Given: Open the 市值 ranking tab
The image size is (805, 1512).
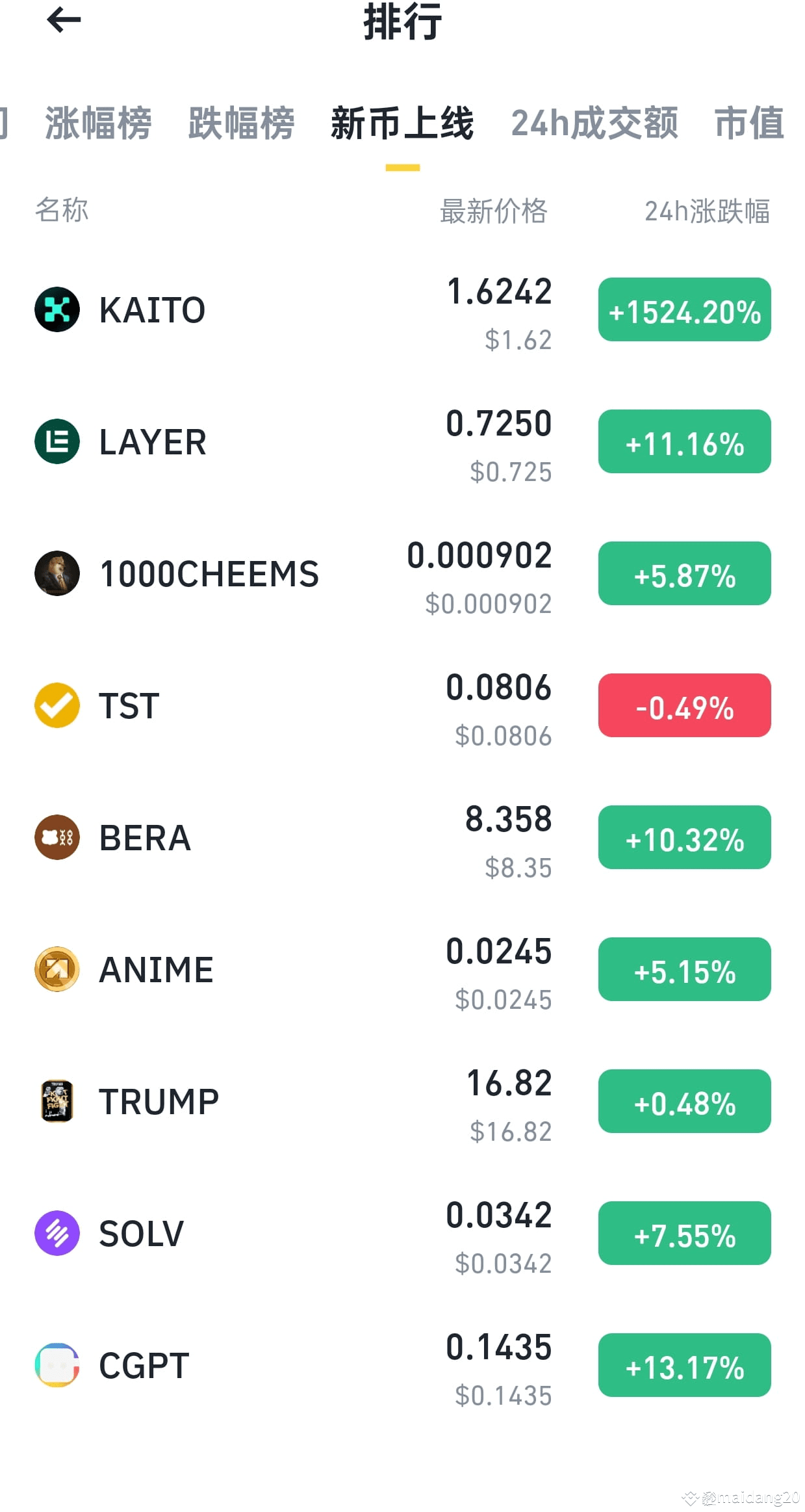Looking at the screenshot, I should click(x=749, y=123).
